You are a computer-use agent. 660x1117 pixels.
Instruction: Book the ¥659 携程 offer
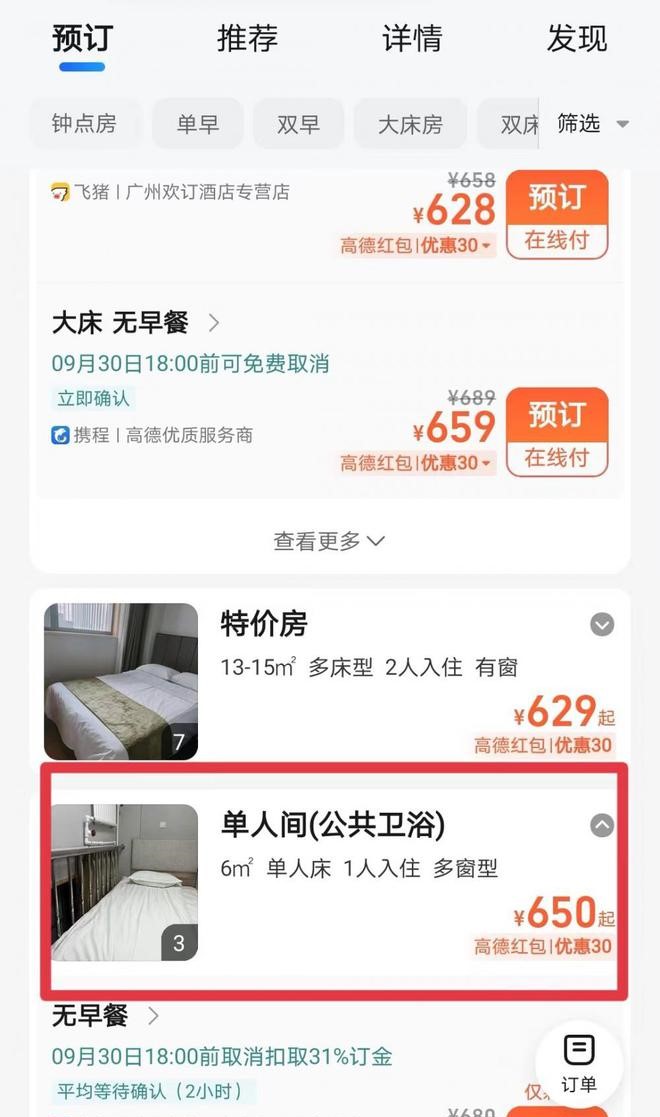coord(557,432)
